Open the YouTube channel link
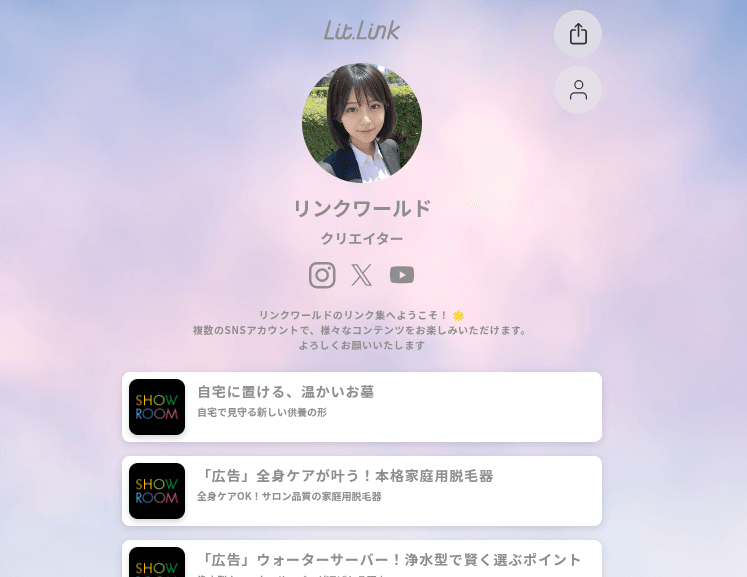The image size is (747, 577). pos(402,275)
